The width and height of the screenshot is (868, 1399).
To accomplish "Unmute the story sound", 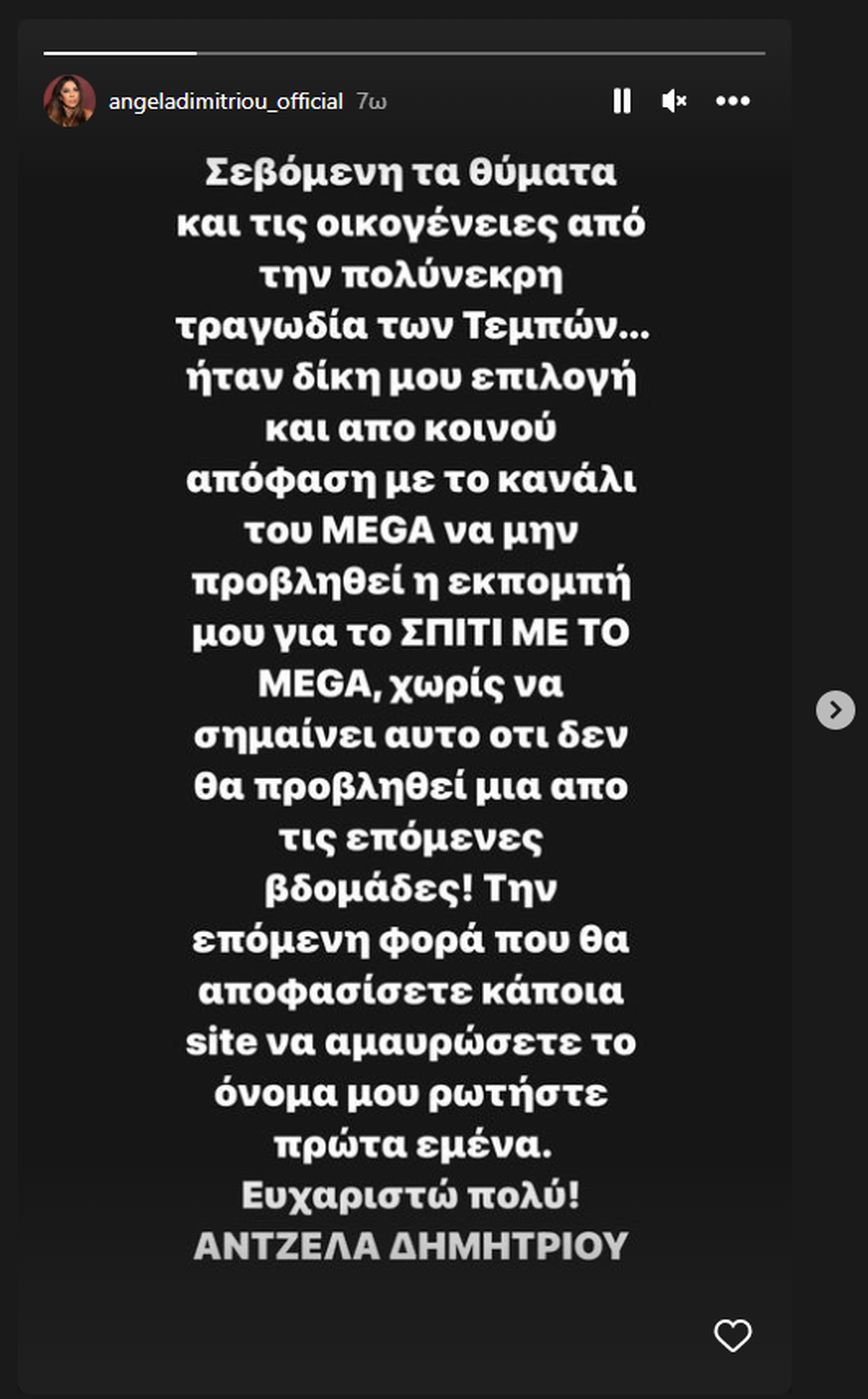I will pyautogui.click(x=674, y=101).
